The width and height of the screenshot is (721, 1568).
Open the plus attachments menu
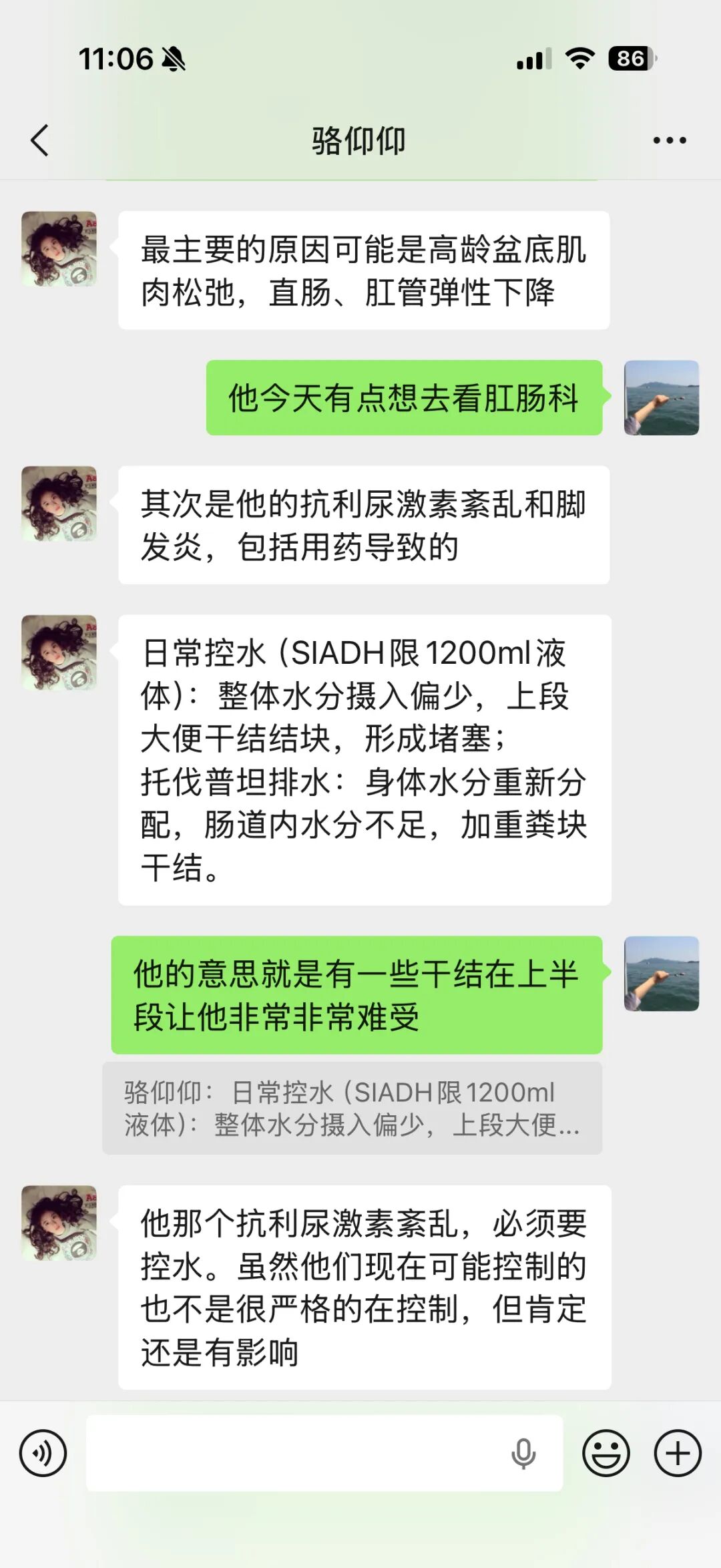(678, 1452)
